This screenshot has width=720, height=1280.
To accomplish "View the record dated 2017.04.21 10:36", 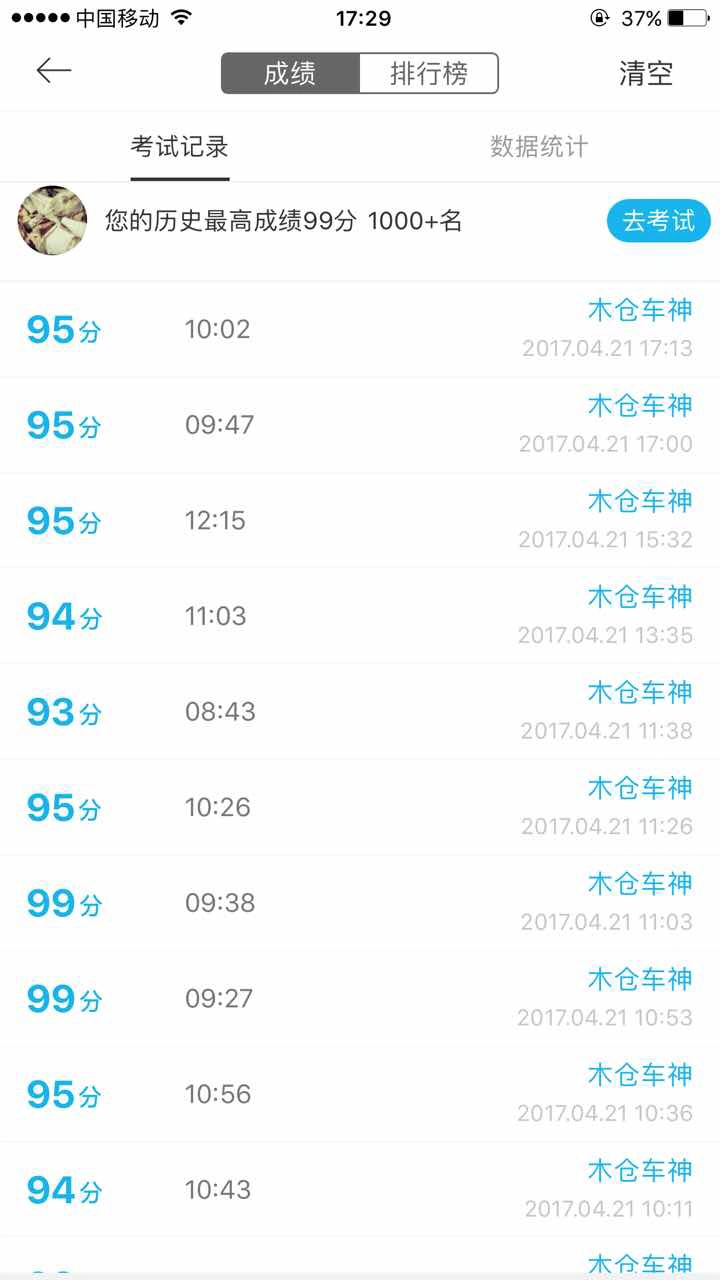I will click(x=360, y=1094).
